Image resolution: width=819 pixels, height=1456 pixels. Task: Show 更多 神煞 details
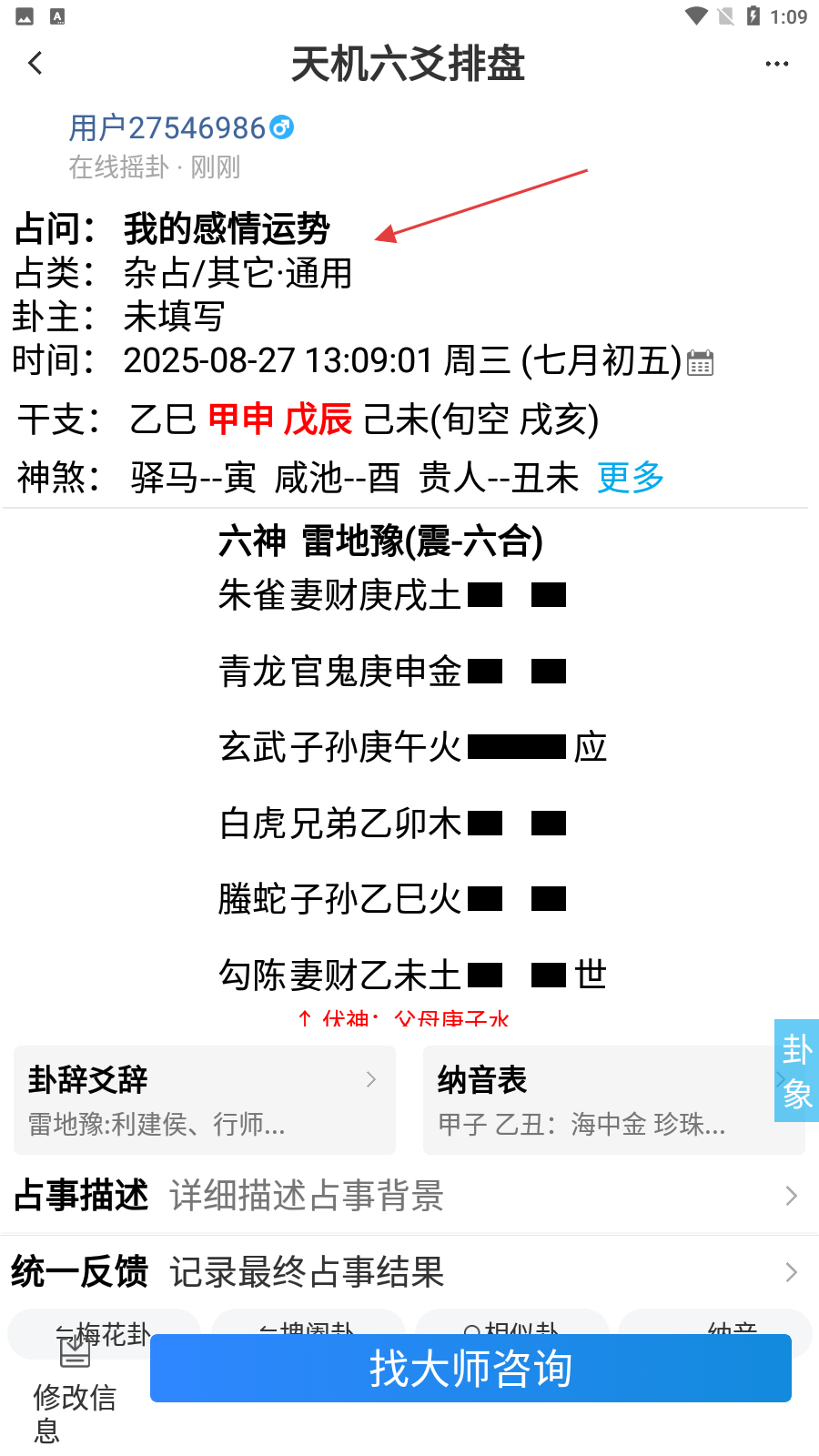(x=631, y=477)
